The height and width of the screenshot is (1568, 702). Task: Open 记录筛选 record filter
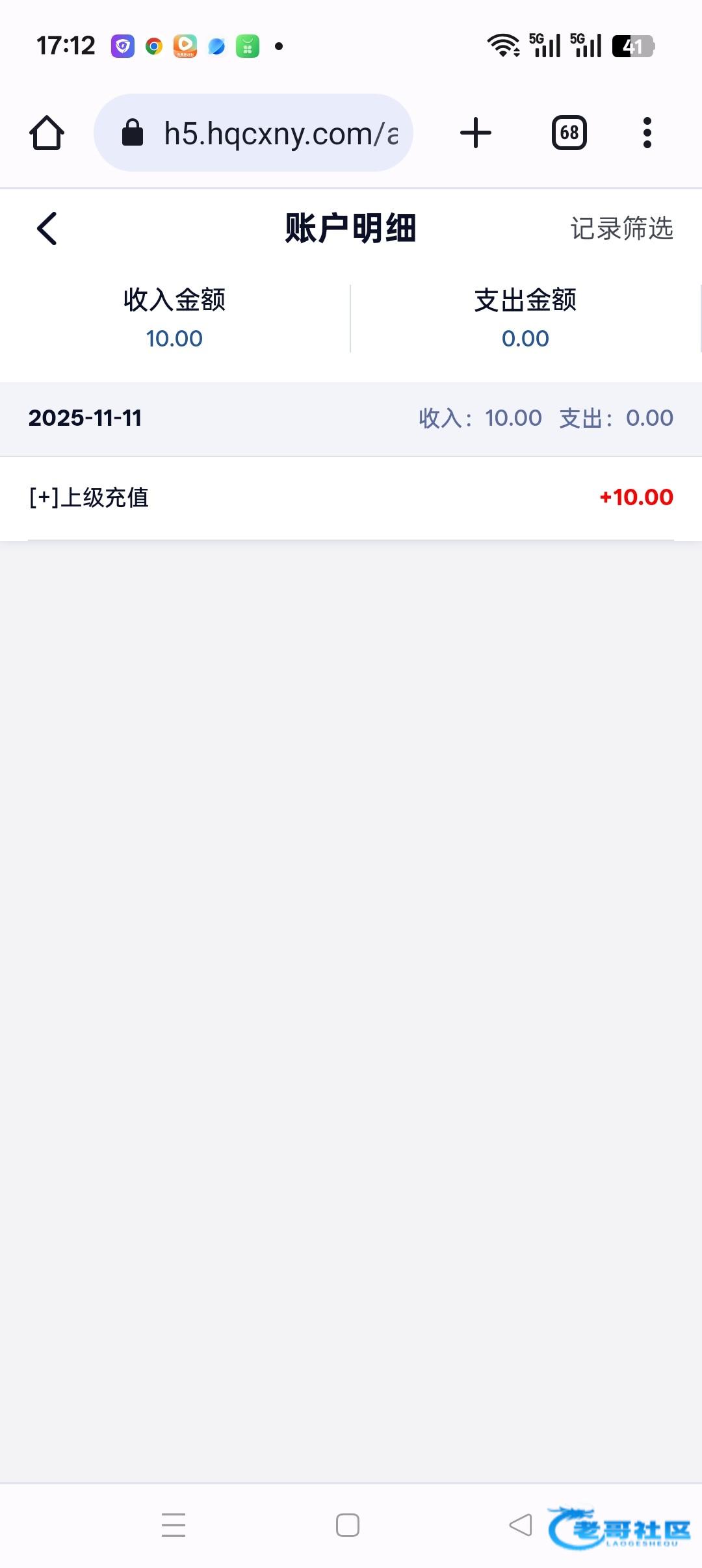[x=621, y=229]
